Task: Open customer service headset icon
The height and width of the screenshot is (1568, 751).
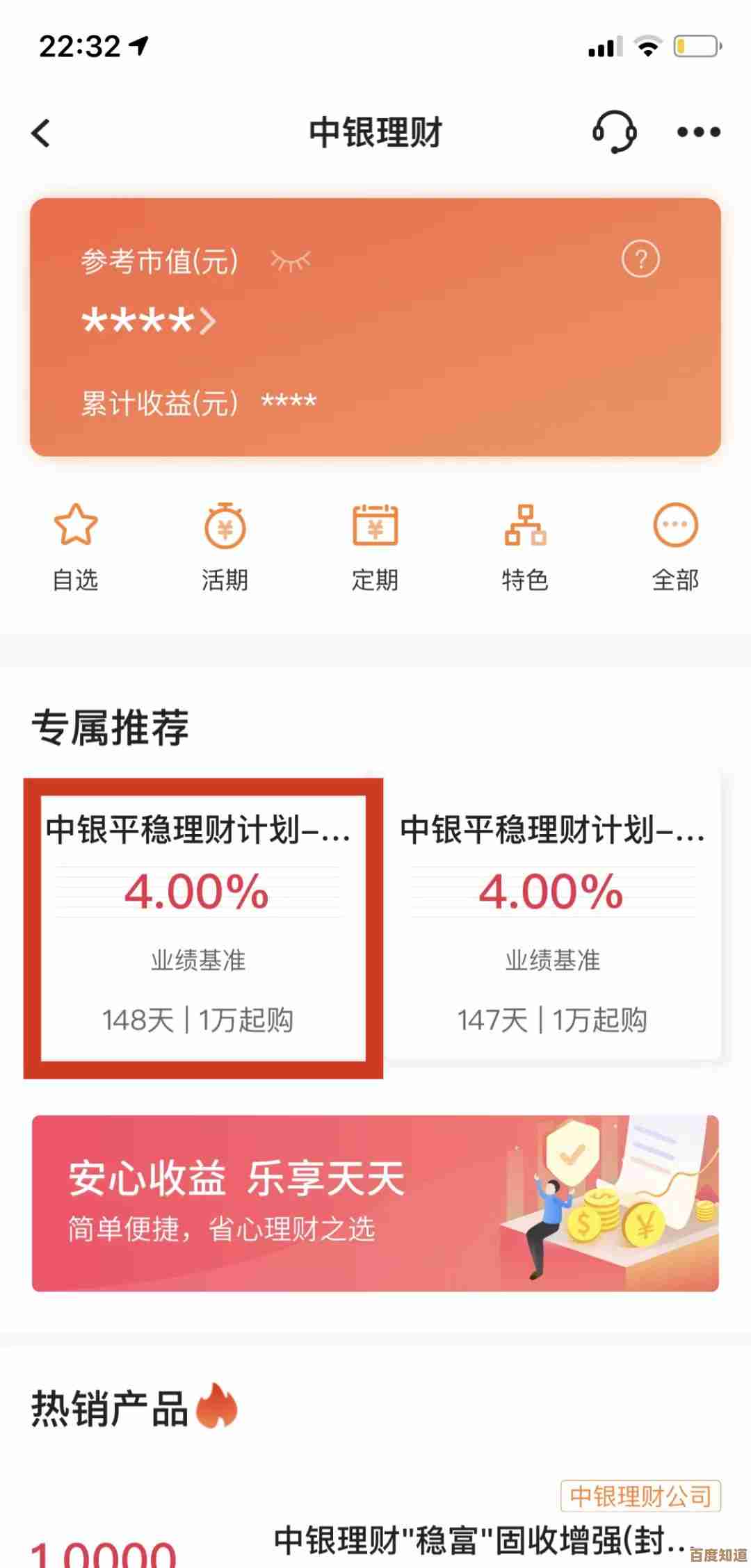Action: (x=614, y=132)
